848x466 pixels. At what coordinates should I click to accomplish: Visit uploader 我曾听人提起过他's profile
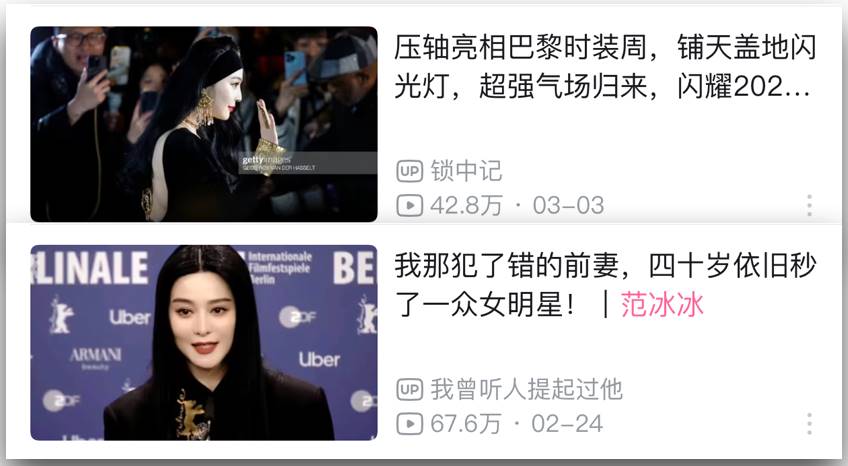pos(526,388)
